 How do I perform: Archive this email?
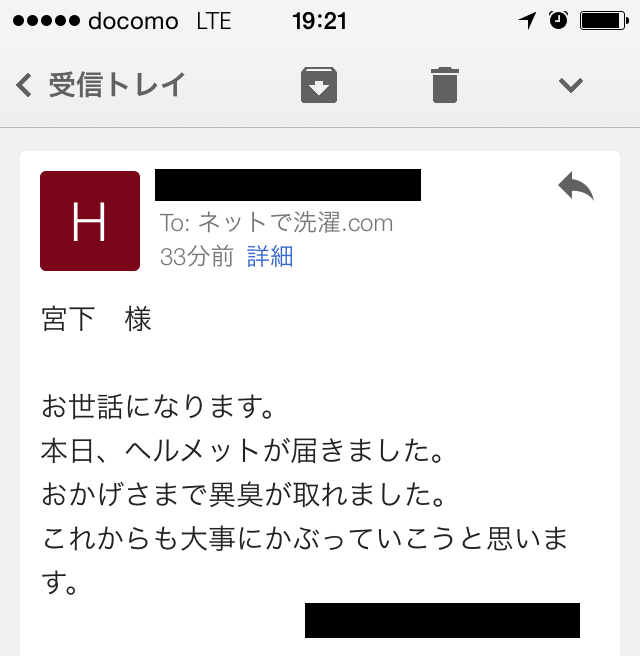tap(319, 86)
